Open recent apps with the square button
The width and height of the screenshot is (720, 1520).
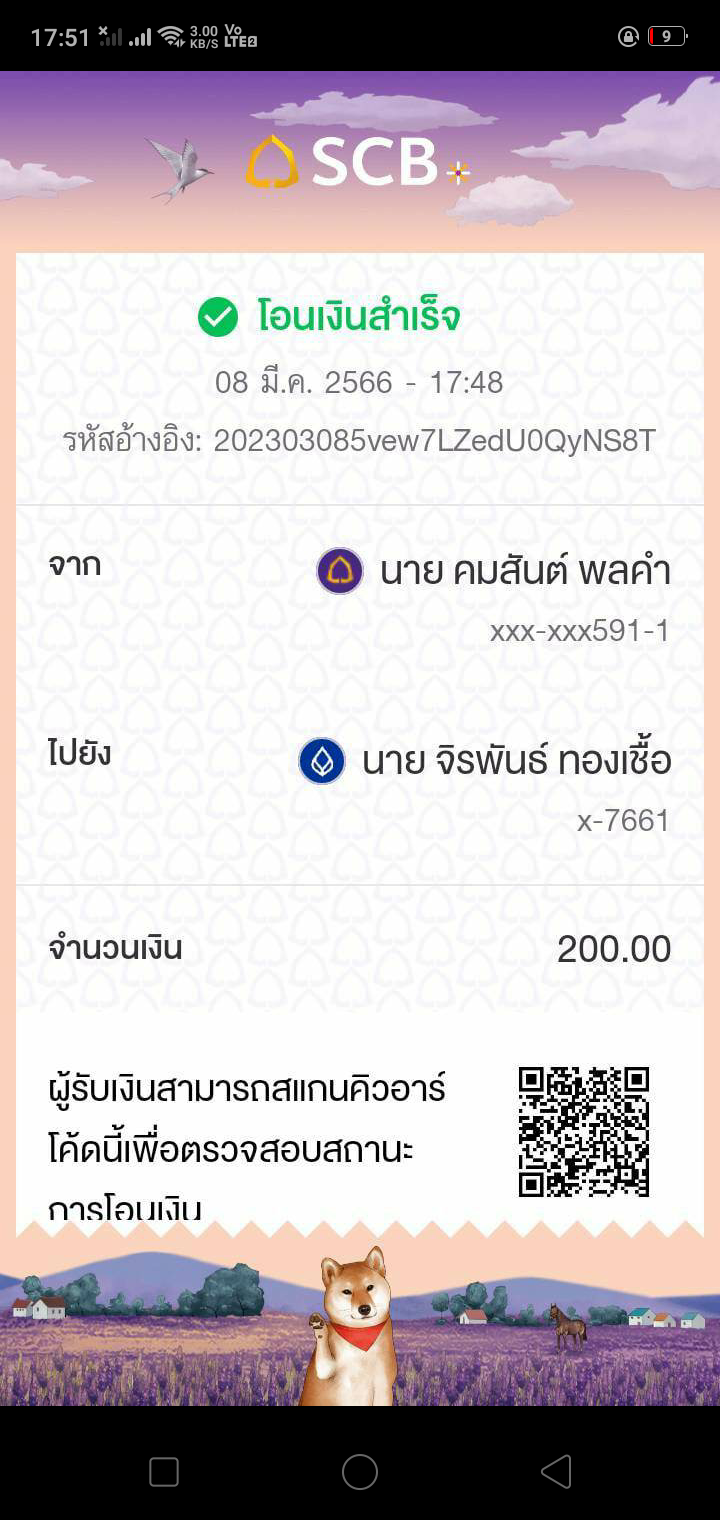pos(164,1471)
